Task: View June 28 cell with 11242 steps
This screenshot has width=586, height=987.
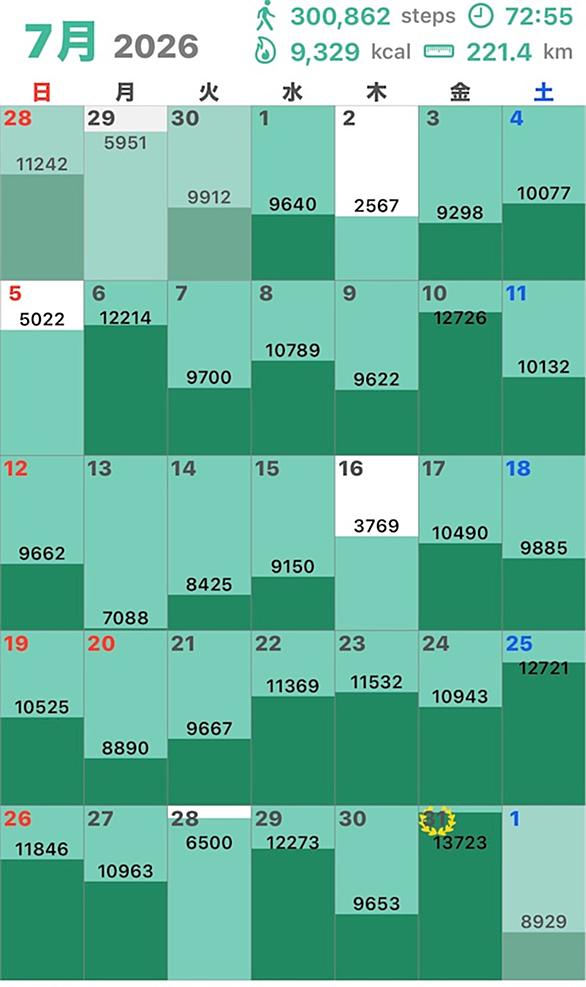Action: tap(42, 193)
